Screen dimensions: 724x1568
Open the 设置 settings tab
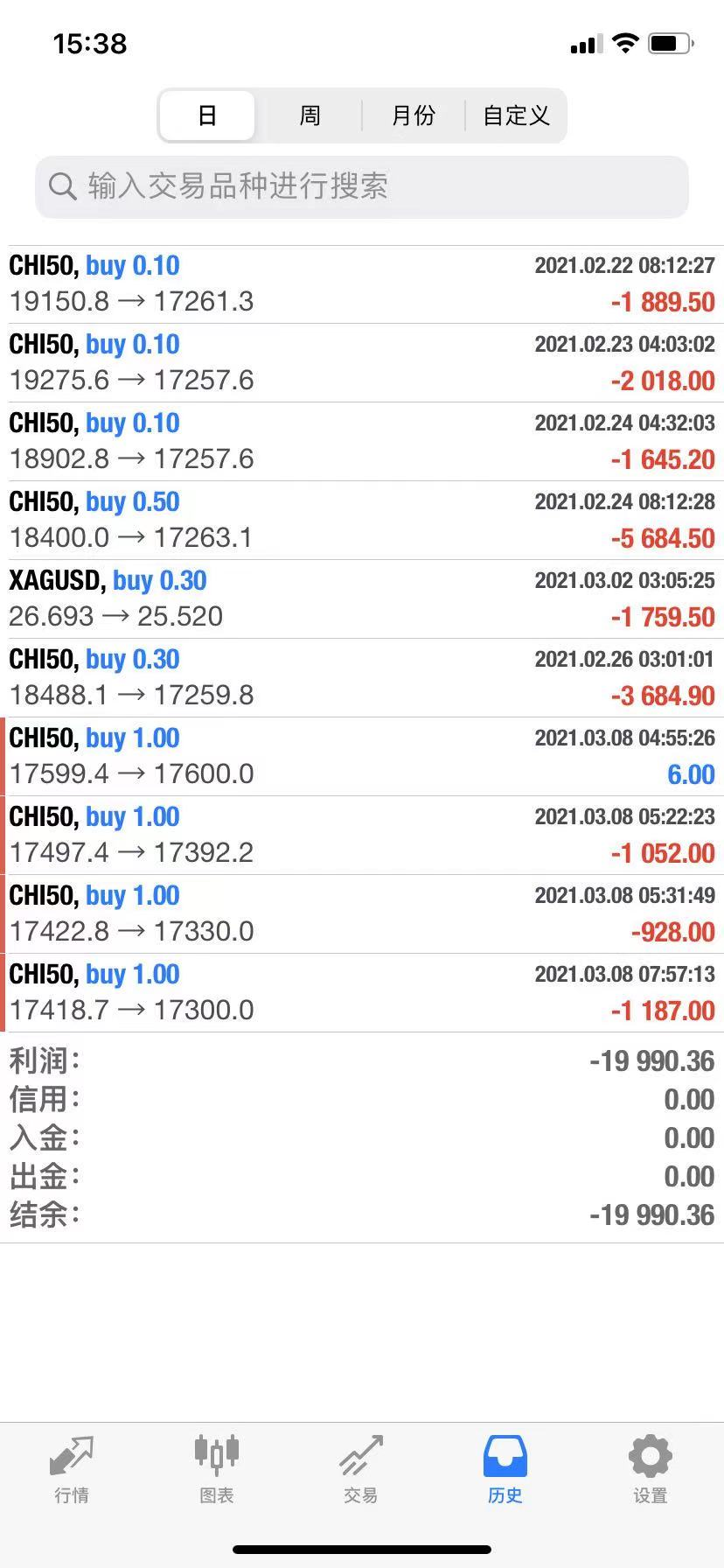pos(651,1469)
